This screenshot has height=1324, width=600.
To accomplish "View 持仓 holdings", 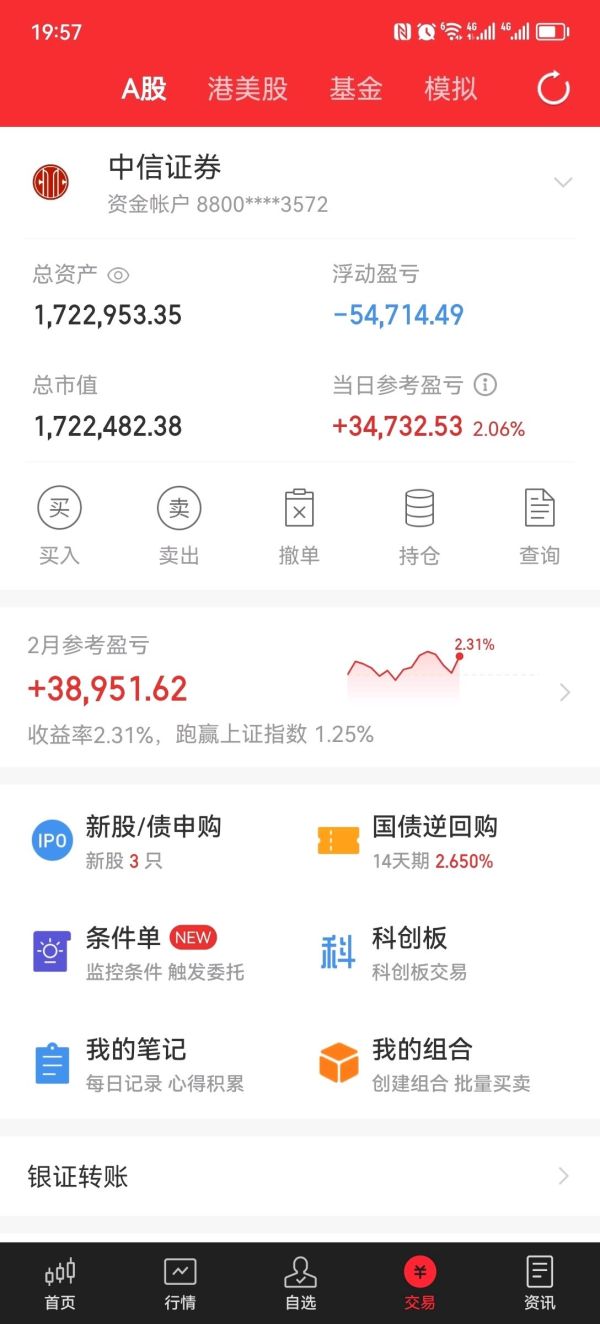I will pyautogui.click(x=419, y=526).
